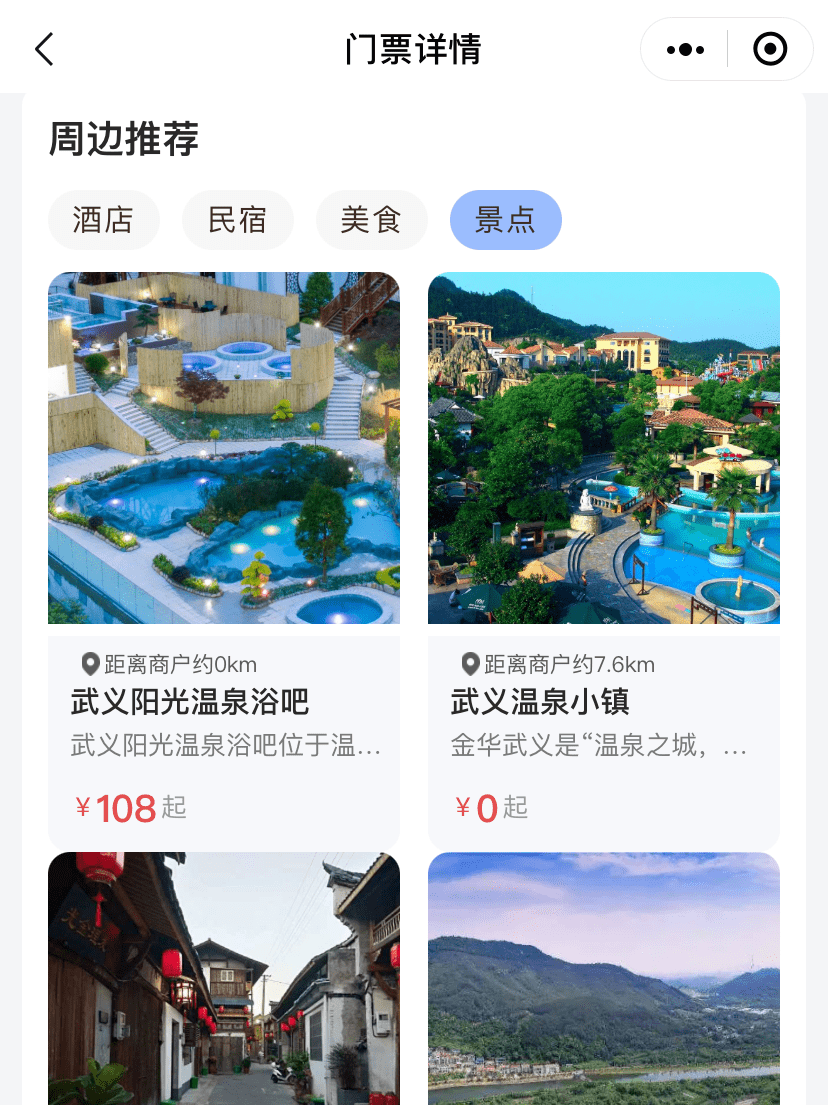
Task: Select the 民宿 chip
Action: pos(237,220)
